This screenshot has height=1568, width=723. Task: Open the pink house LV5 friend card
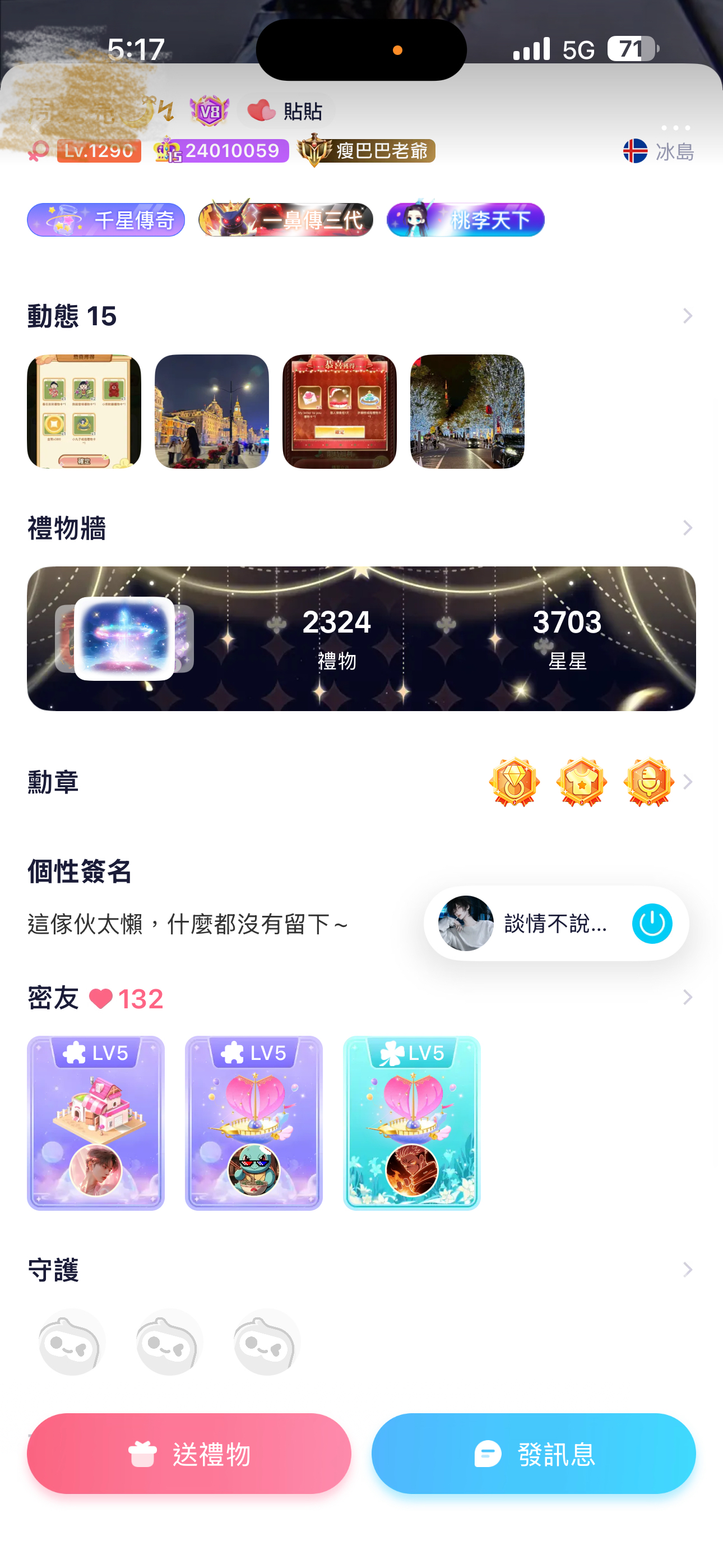(95, 1122)
